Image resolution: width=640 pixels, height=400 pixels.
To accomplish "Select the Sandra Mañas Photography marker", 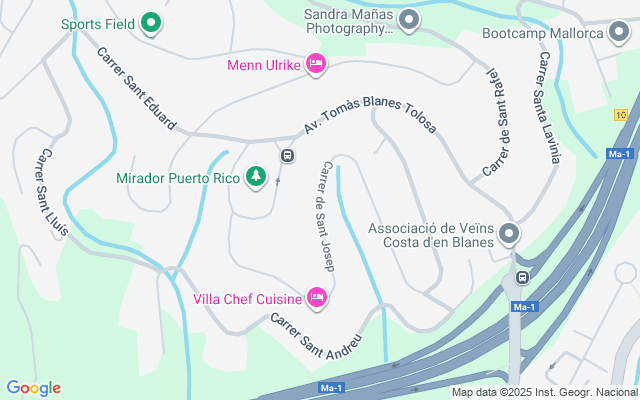I will point(408,20).
